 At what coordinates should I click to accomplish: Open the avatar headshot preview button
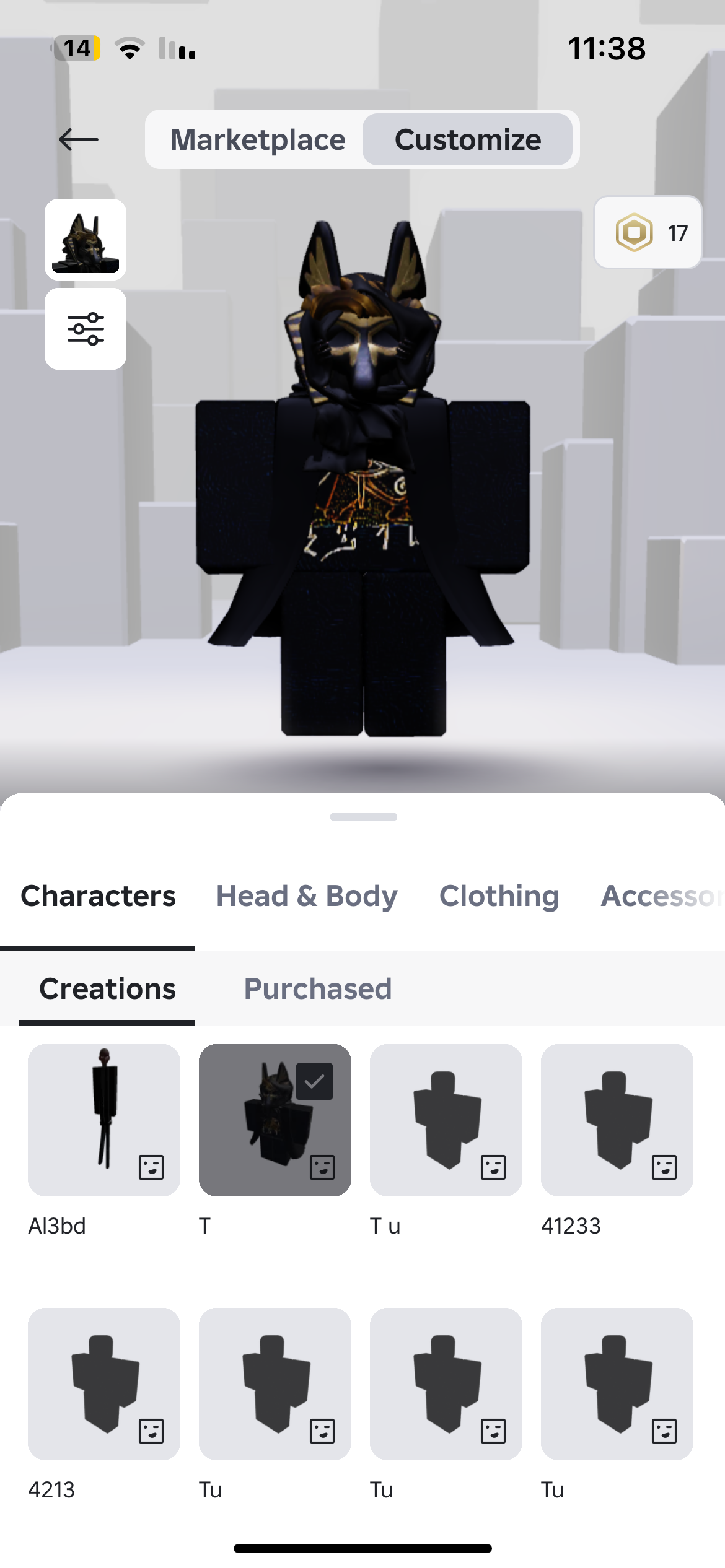tap(86, 240)
